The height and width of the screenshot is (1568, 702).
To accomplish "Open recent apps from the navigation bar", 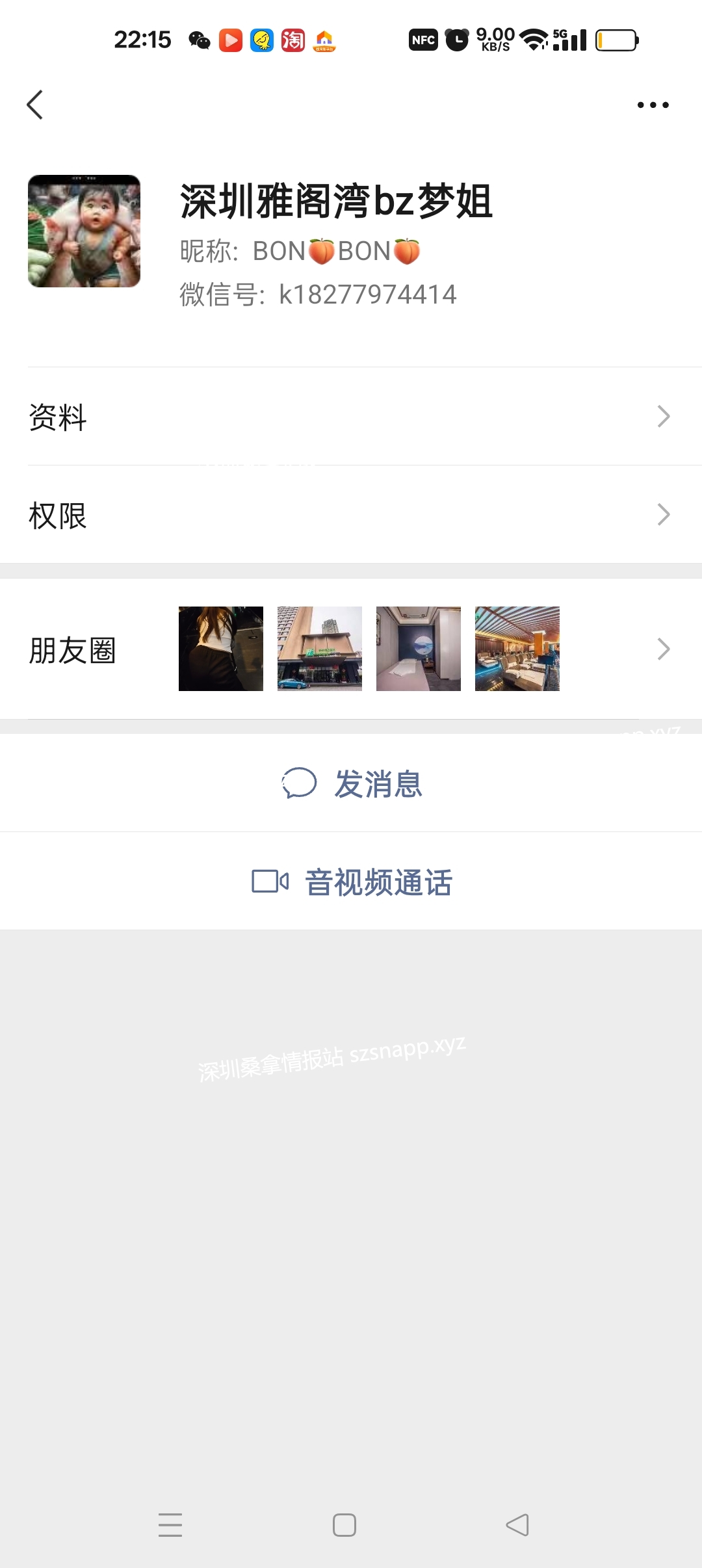I will [170, 1524].
